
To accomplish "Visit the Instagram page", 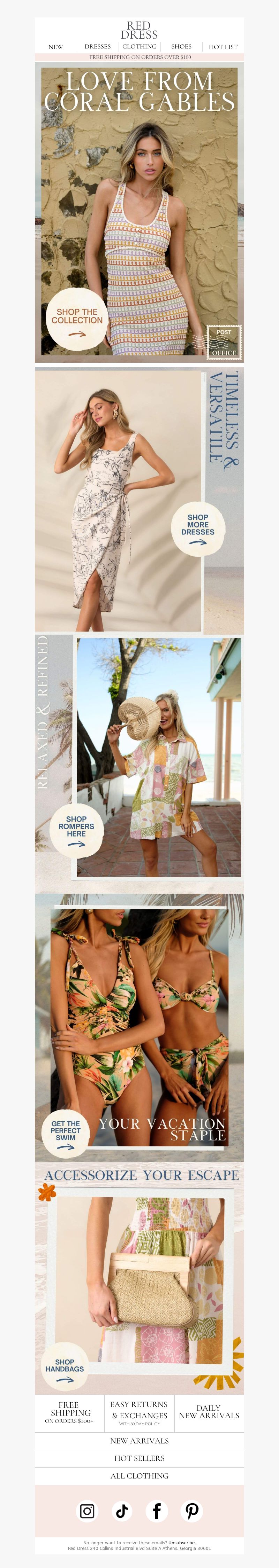I will coord(87,1511).
